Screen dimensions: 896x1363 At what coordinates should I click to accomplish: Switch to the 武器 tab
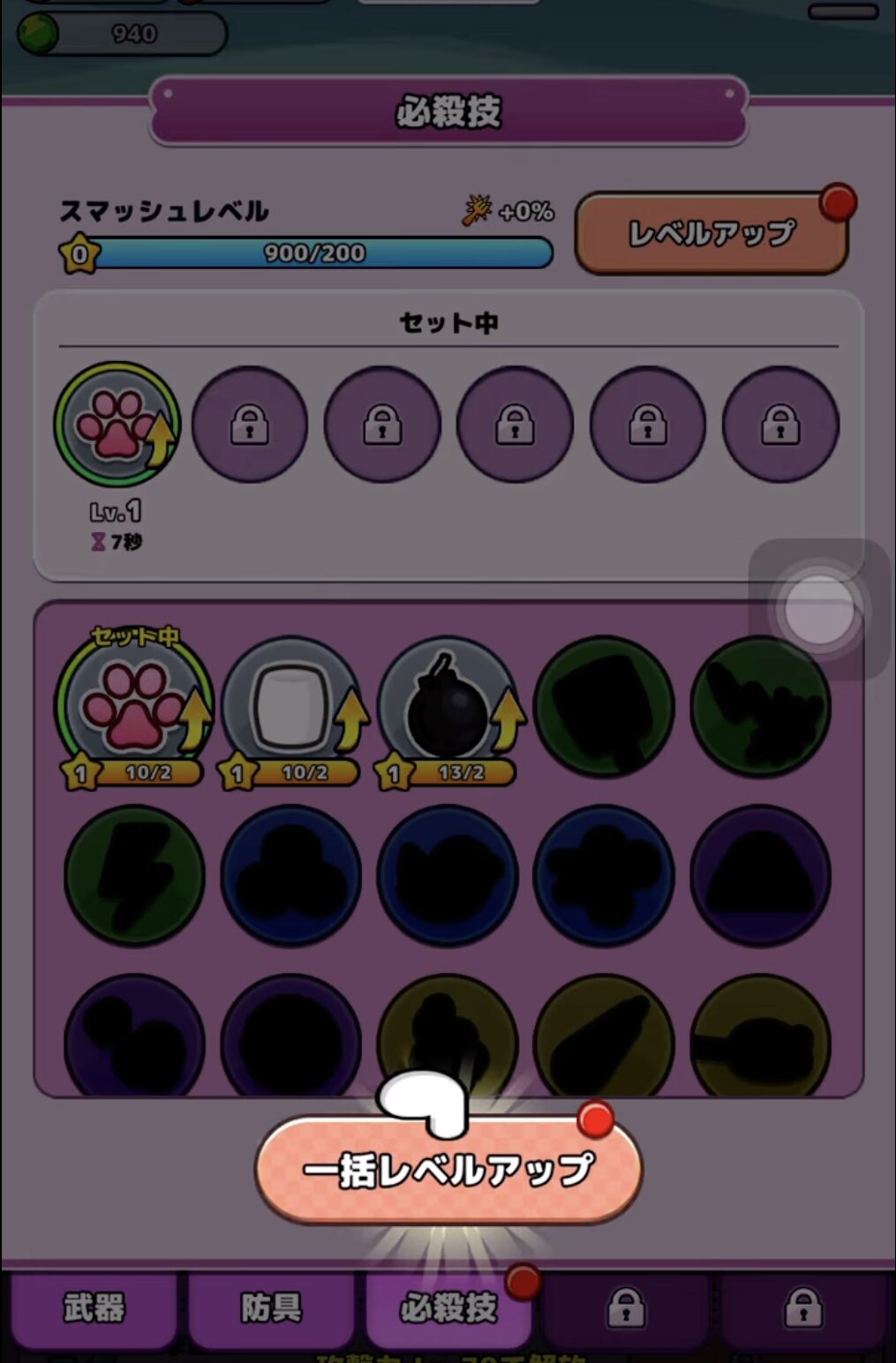click(x=94, y=1308)
